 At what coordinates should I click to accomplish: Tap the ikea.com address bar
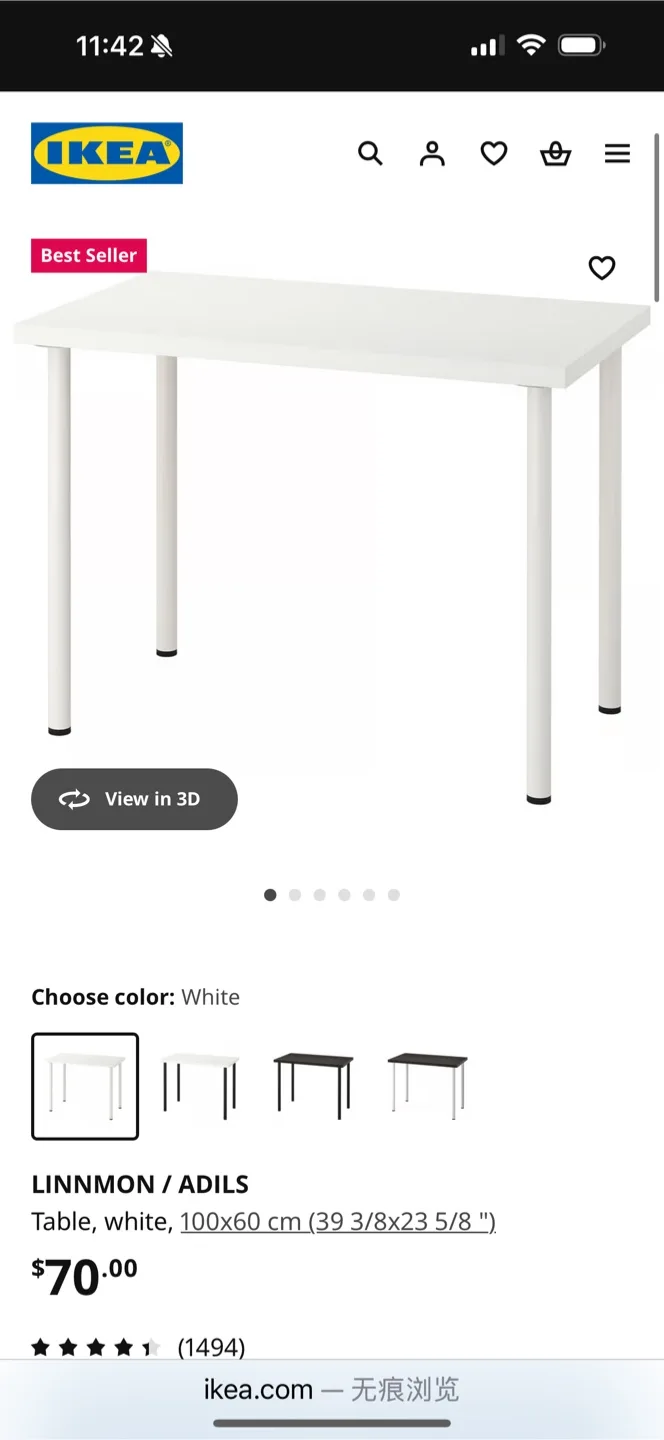(x=331, y=1389)
